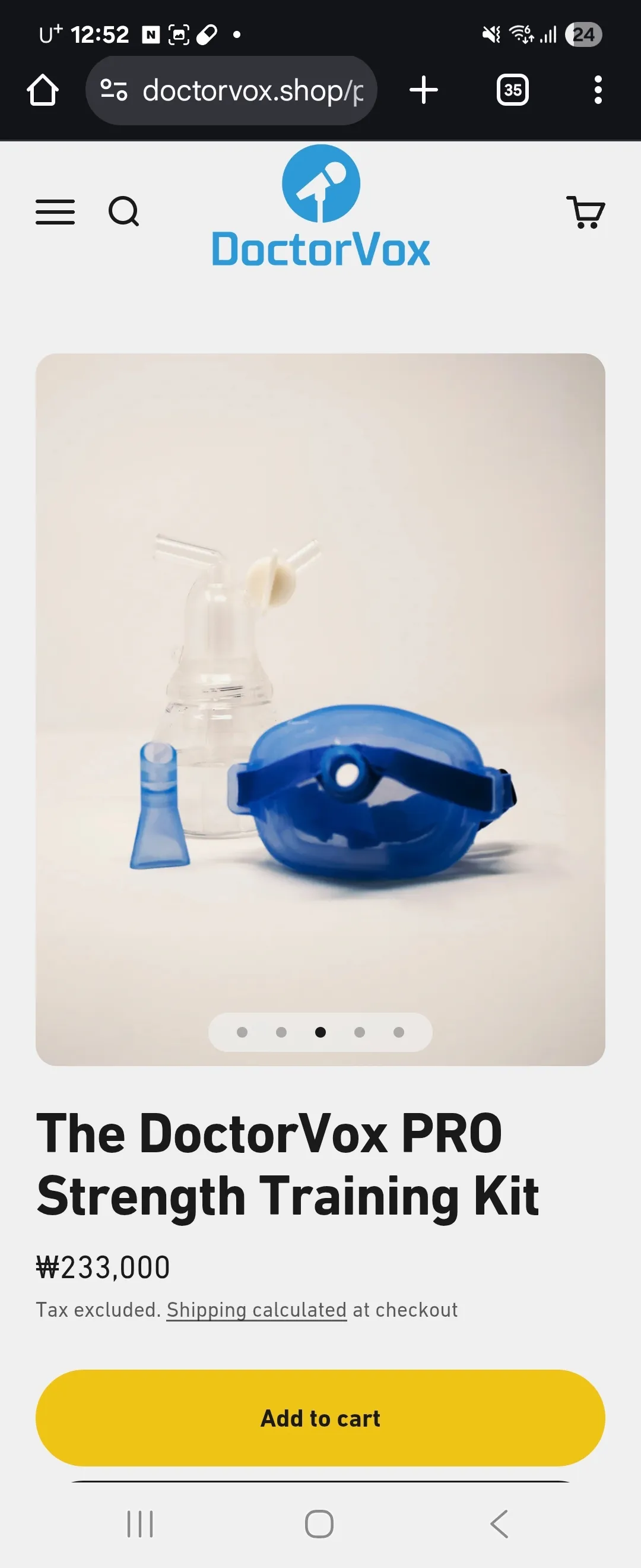The image size is (641, 1568).
Task: Add the Strength Training Kit to cart
Action: click(320, 1418)
